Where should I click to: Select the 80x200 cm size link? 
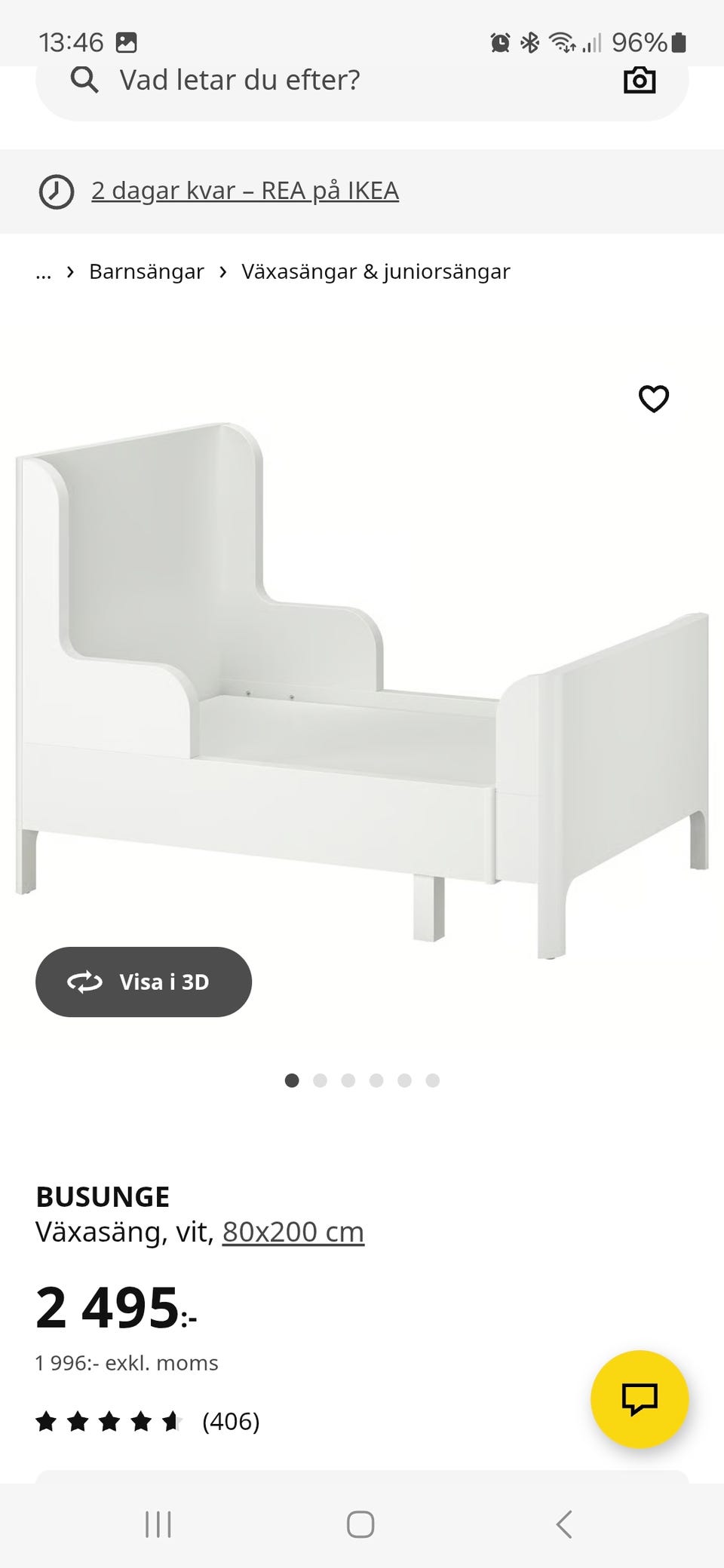(x=293, y=1232)
